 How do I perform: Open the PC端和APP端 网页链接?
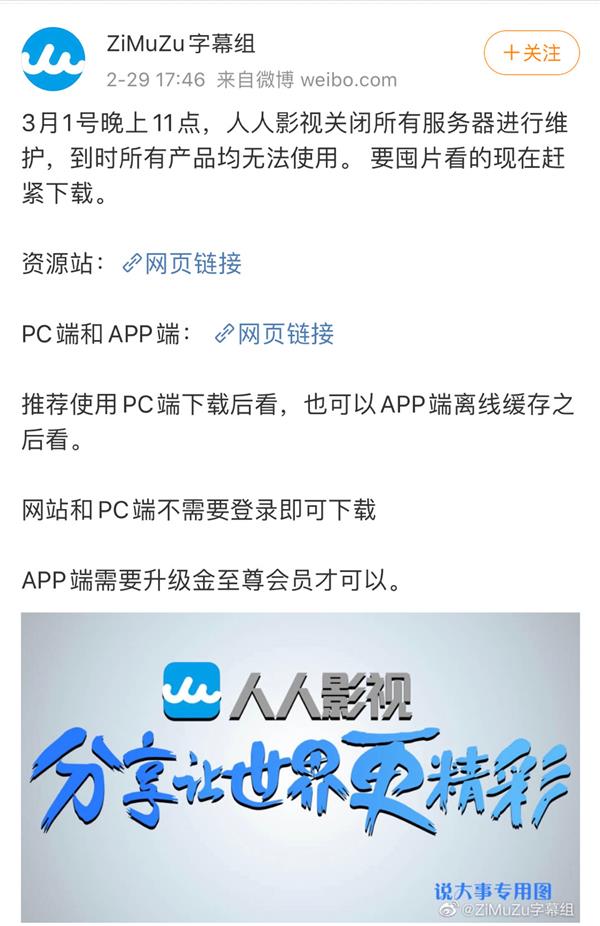click(274, 334)
